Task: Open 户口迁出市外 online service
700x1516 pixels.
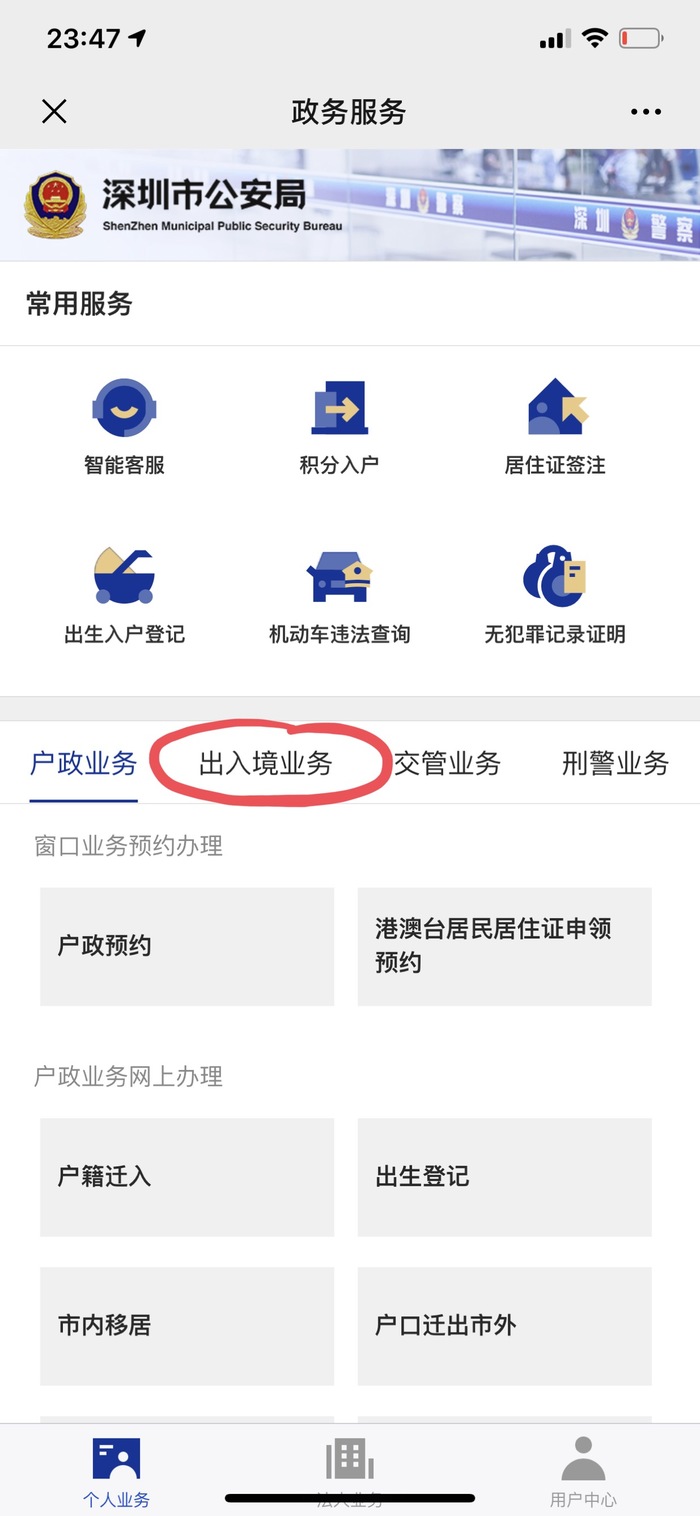Action: click(x=504, y=1326)
